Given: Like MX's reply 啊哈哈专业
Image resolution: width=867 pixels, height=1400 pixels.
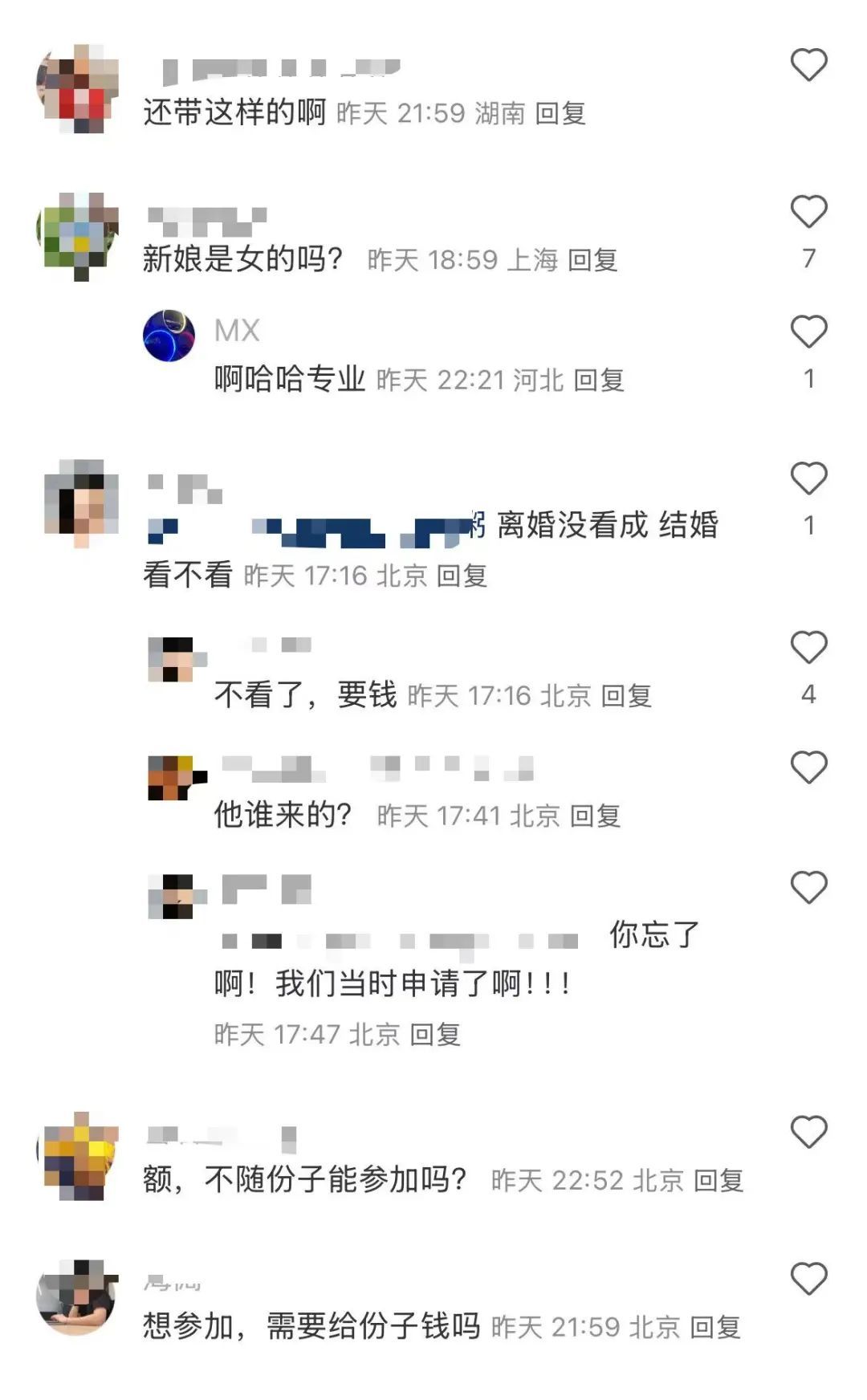Looking at the screenshot, I should tap(808, 332).
